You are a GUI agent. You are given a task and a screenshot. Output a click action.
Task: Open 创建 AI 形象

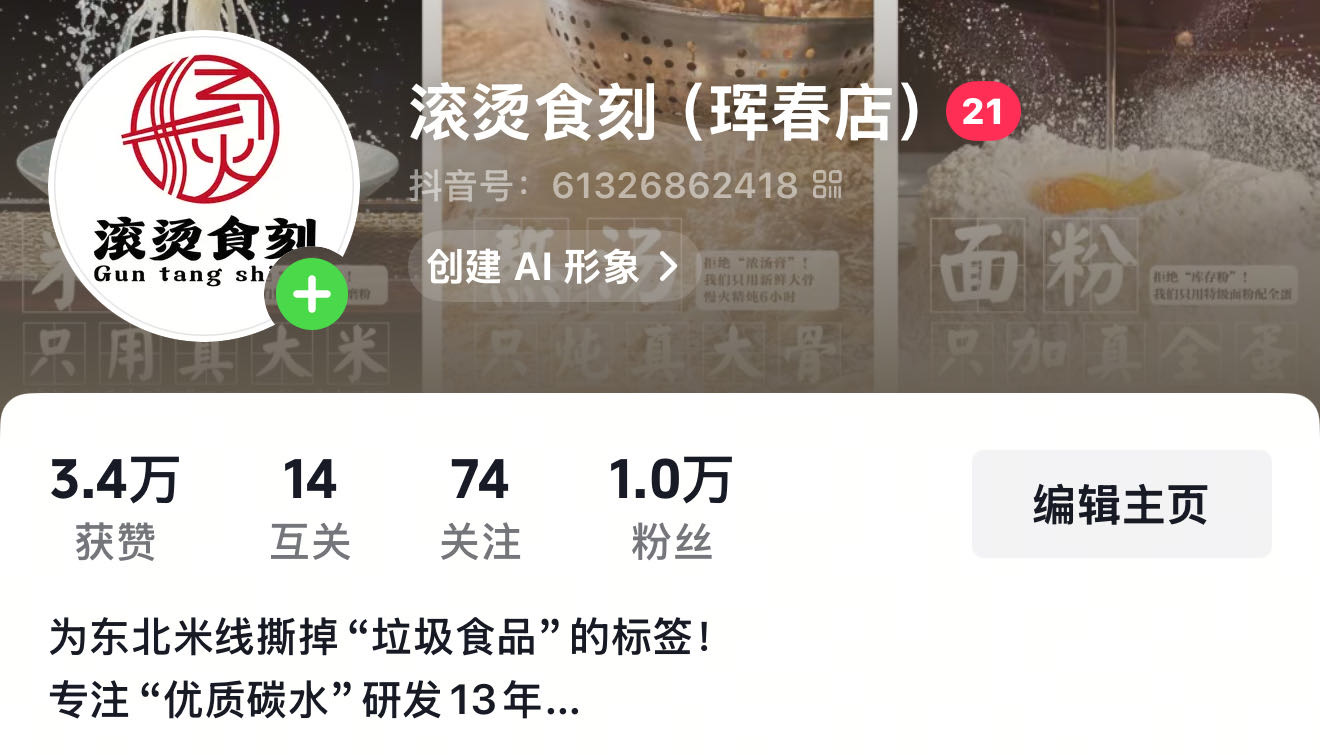tap(553, 266)
